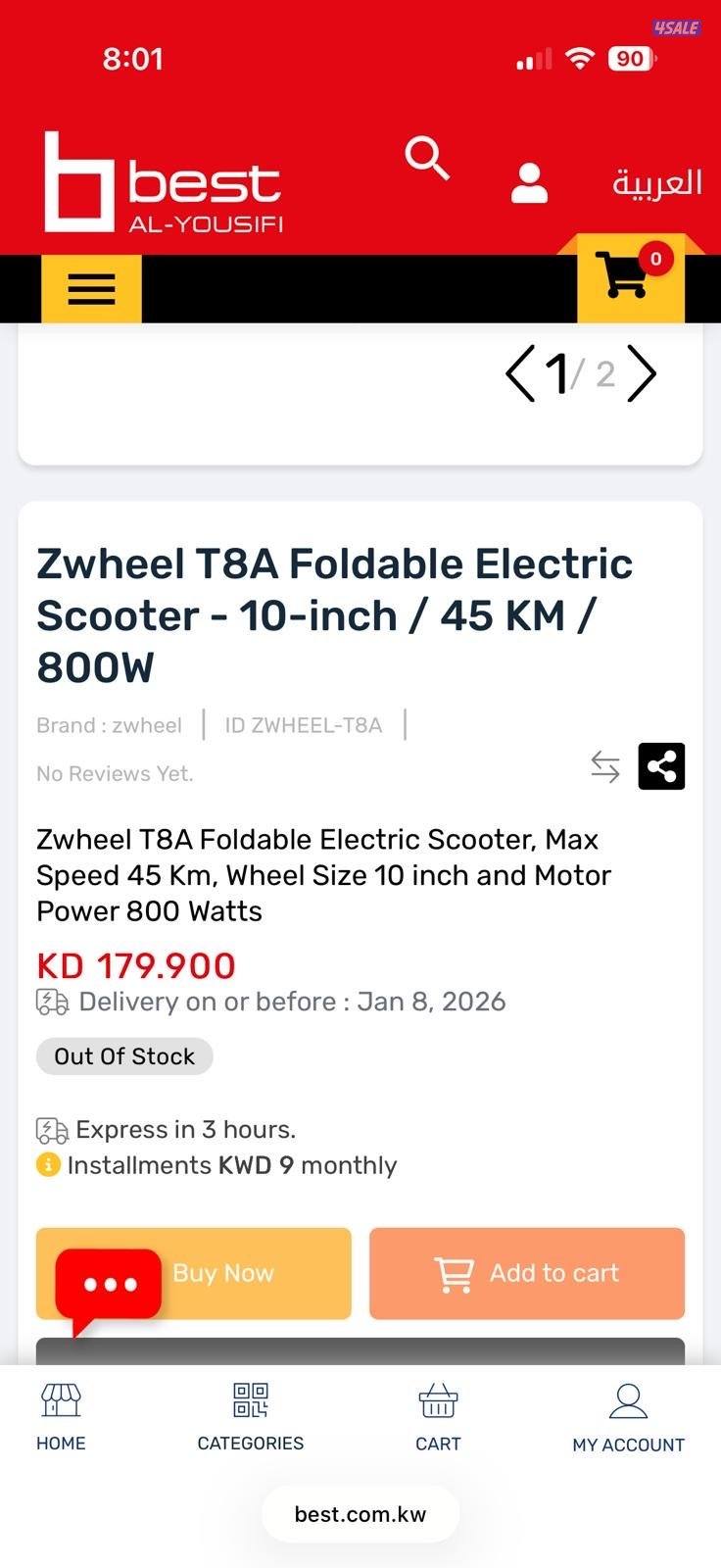Tap the page indicator showing 1 of 2
Viewport: 721px width, 1568px height.
[578, 373]
